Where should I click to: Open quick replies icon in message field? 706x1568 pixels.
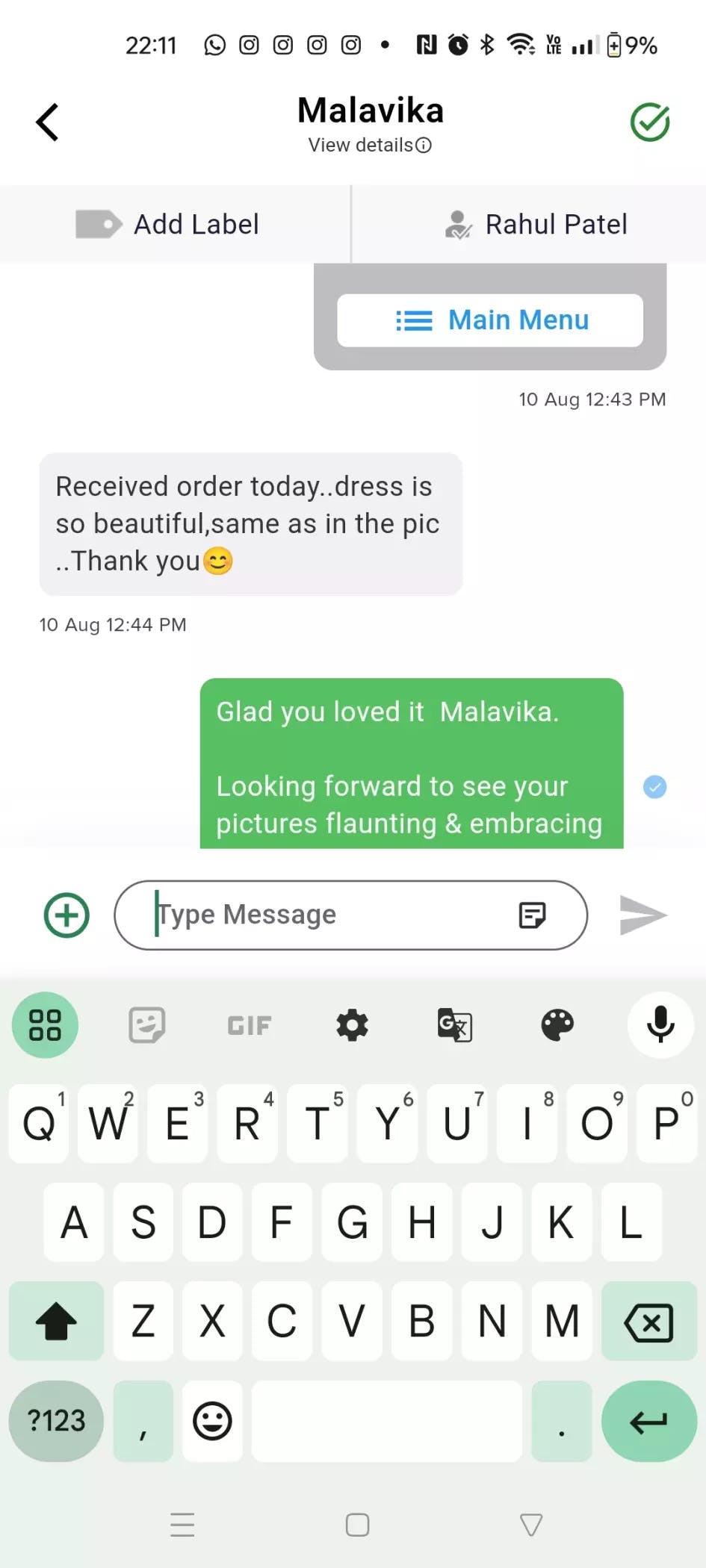tap(532, 915)
